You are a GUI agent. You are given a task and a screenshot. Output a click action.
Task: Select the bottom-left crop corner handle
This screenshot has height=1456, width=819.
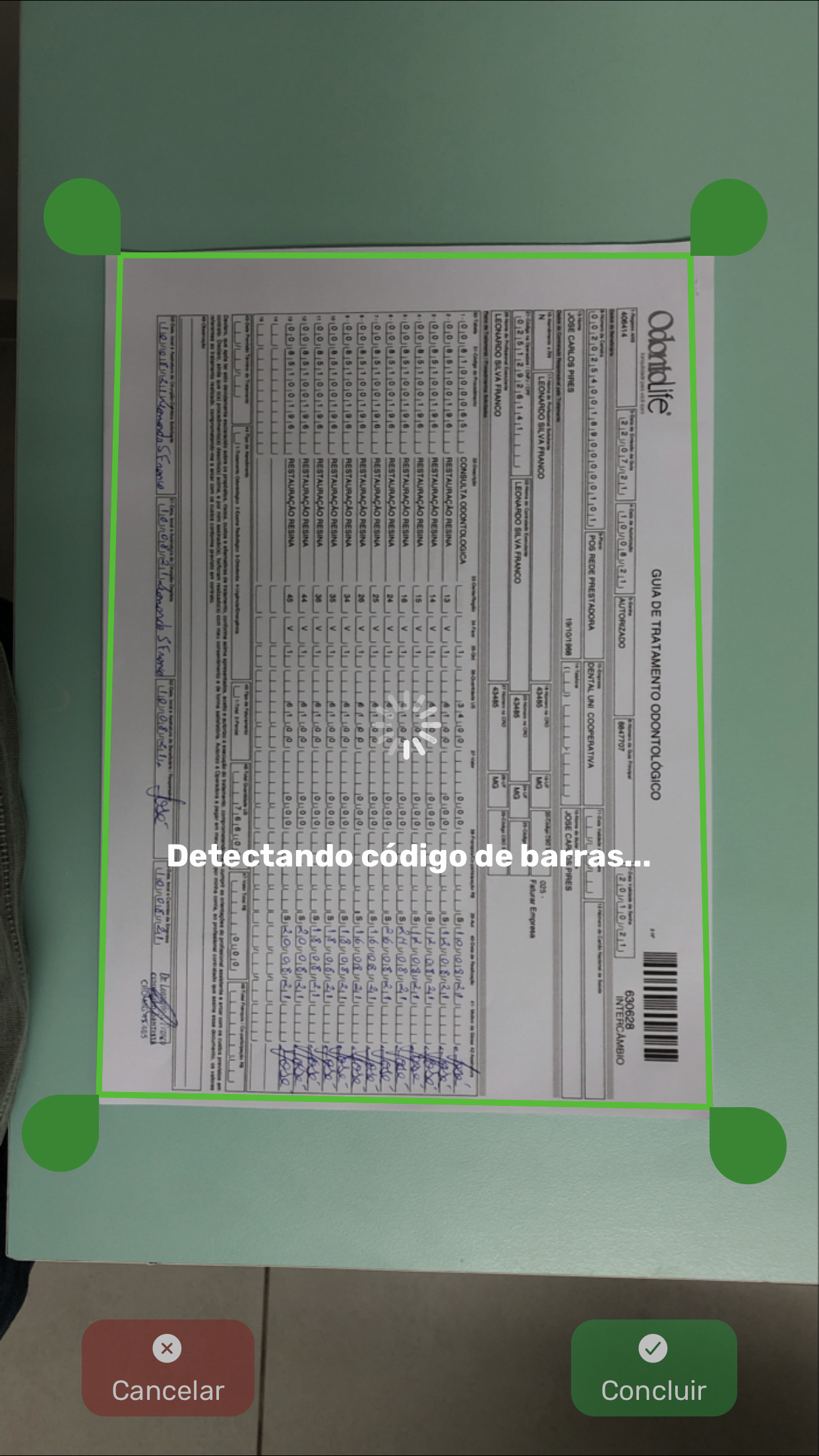[61, 1133]
